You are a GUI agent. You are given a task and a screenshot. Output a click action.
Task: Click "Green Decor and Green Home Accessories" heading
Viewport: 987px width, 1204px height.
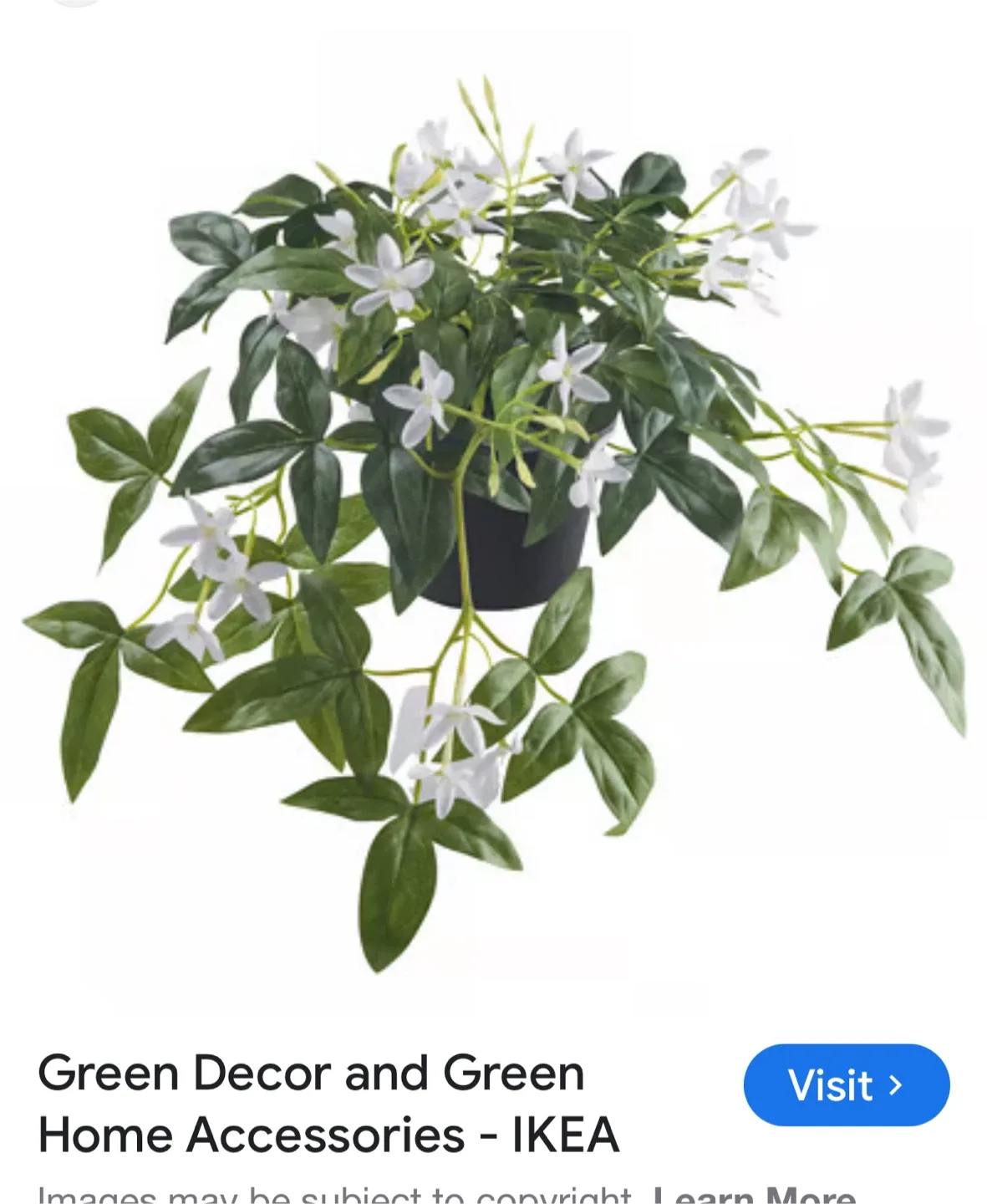click(x=313, y=1073)
